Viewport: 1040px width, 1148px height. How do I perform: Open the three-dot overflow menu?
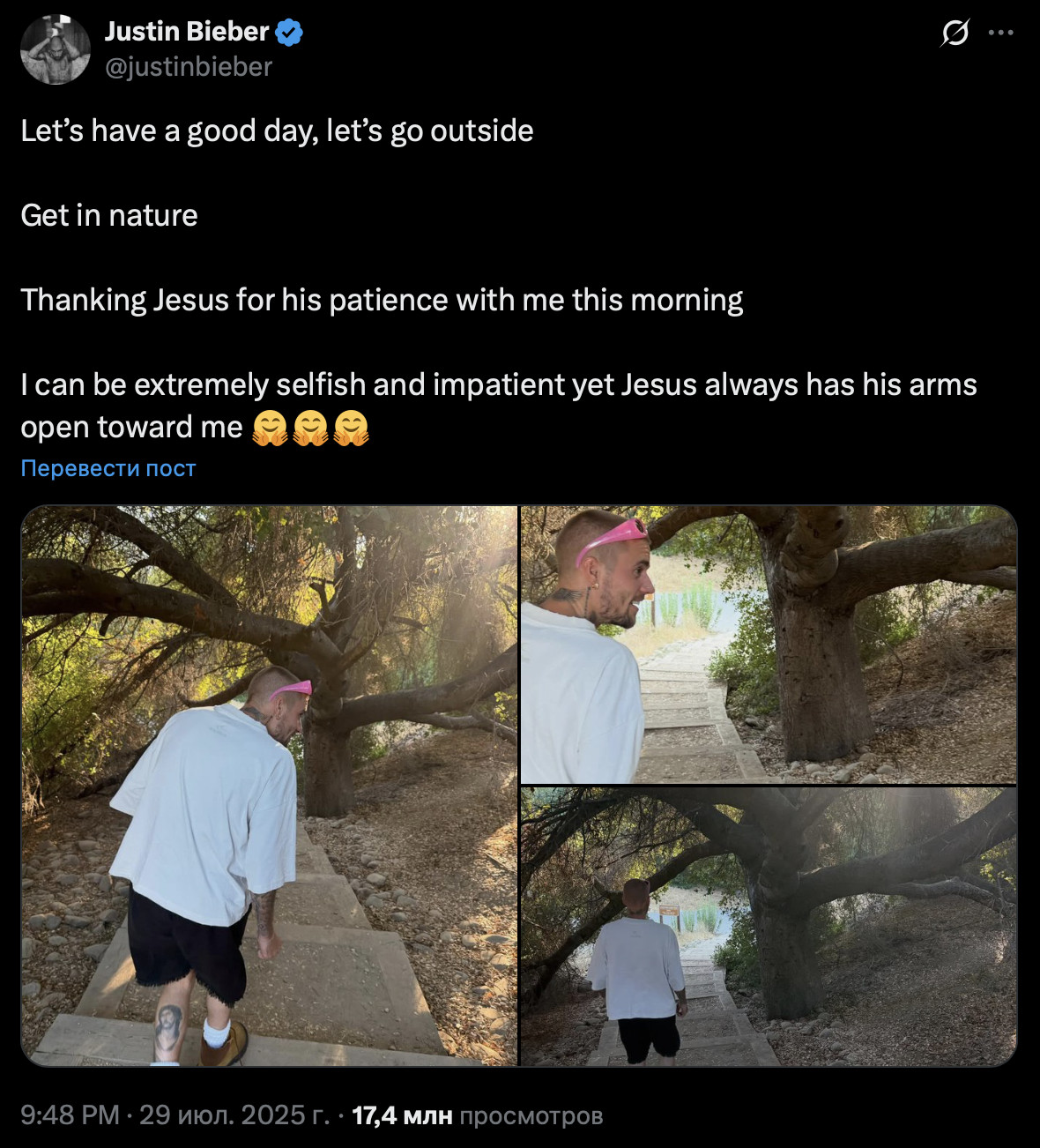pos(1000,34)
